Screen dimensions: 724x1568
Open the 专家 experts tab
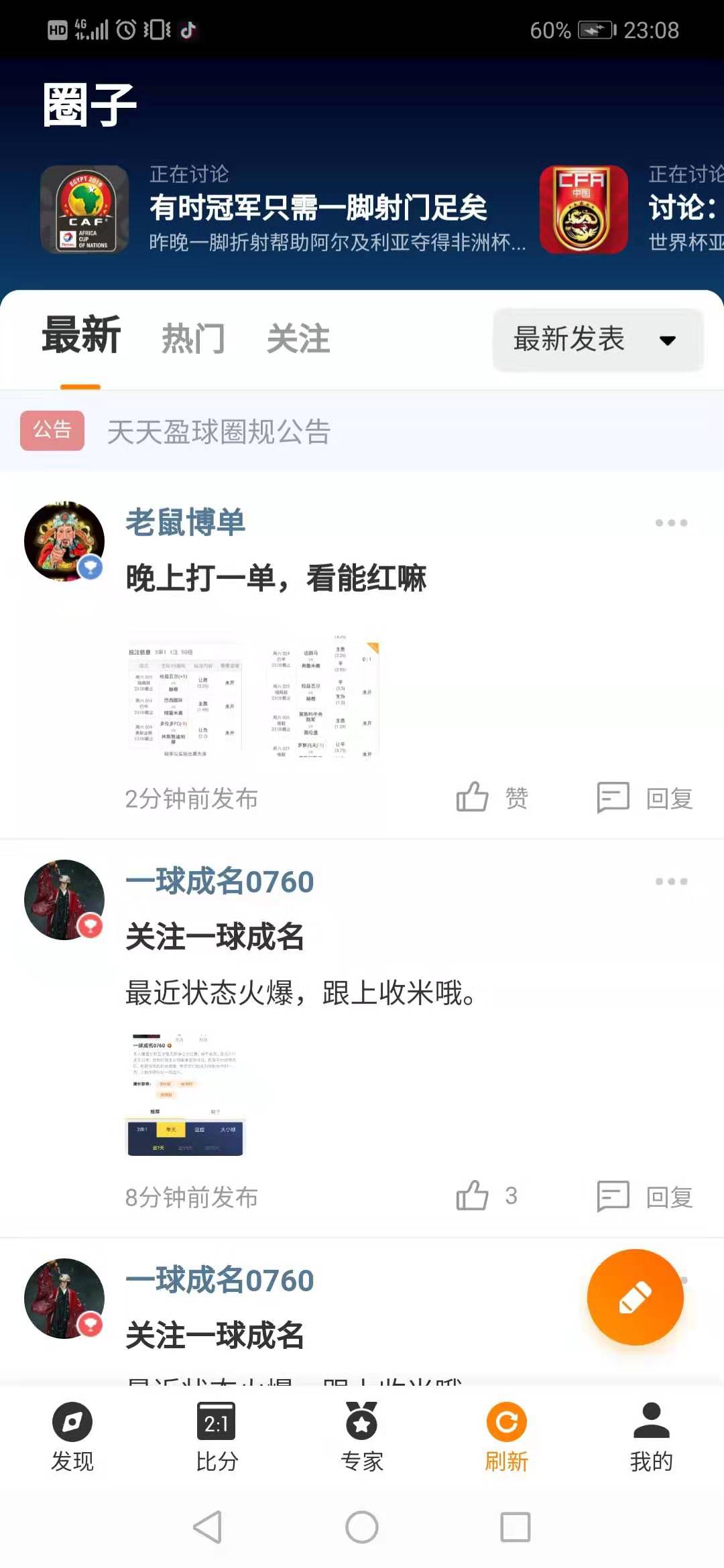click(x=362, y=1437)
